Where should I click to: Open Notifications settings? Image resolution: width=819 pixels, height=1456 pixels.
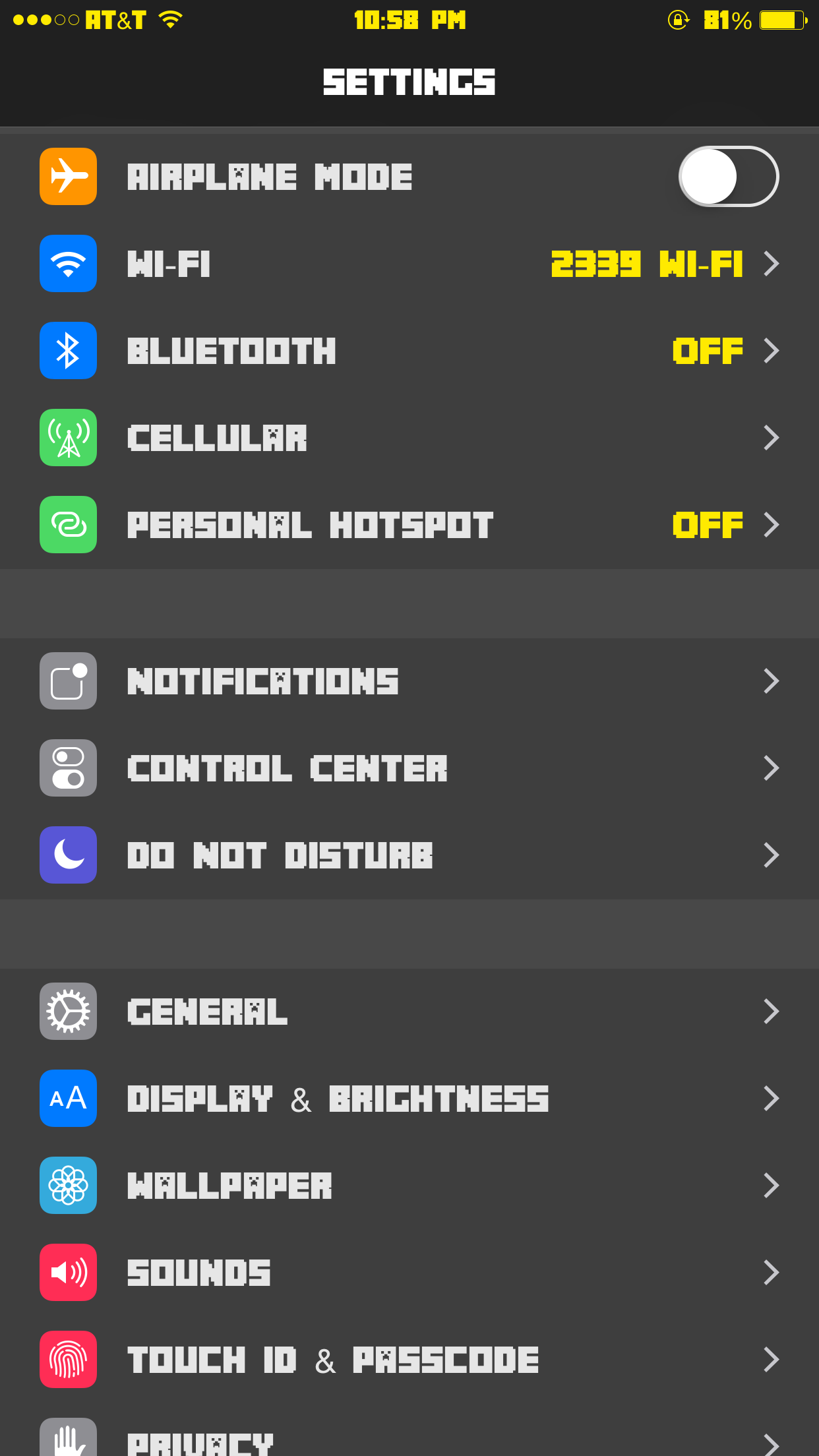click(409, 681)
